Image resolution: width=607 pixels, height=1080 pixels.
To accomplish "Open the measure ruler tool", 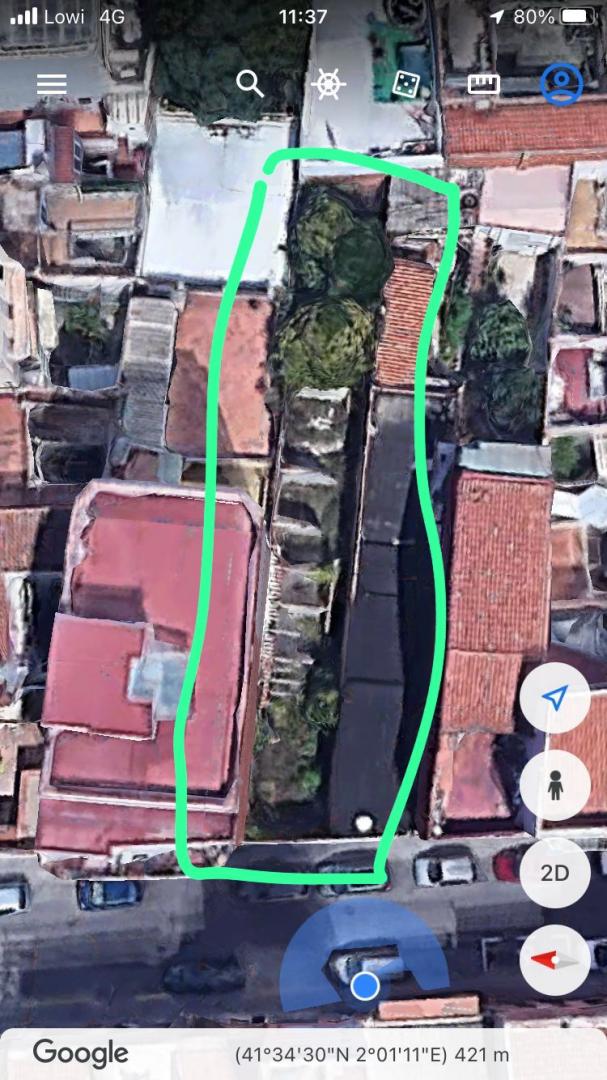I will coord(483,84).
